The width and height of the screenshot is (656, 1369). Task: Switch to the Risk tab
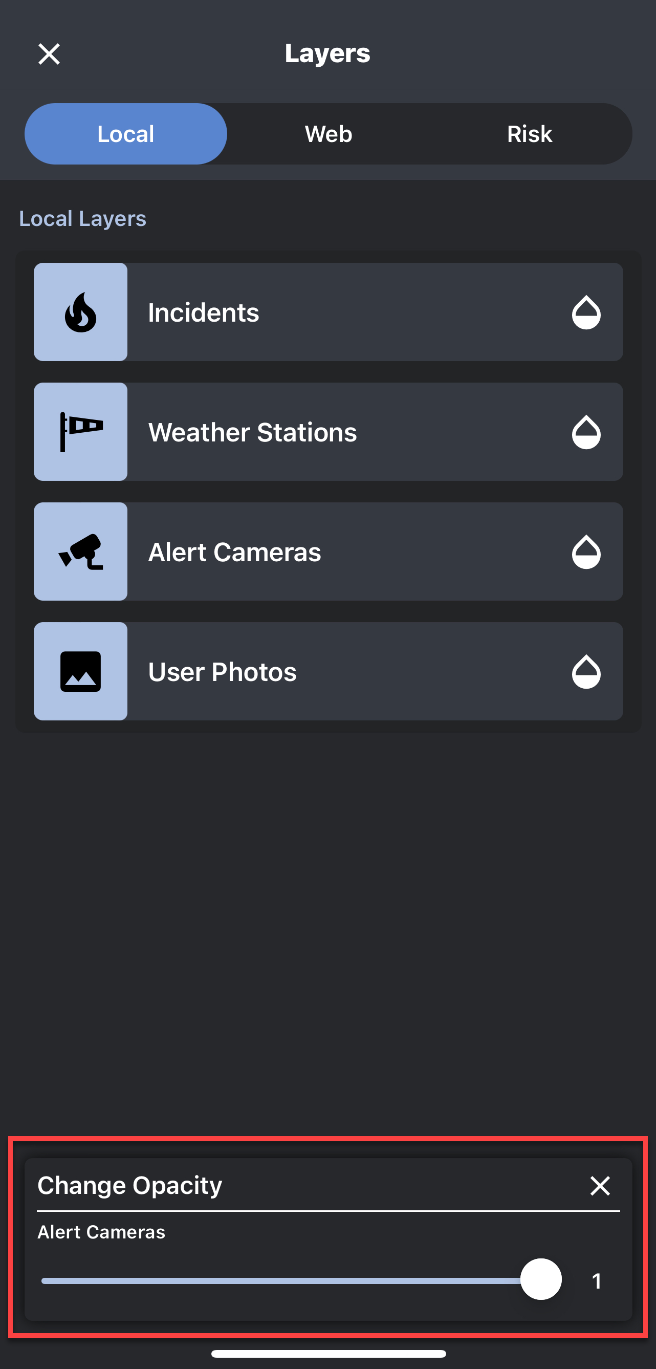click(529, 134)
